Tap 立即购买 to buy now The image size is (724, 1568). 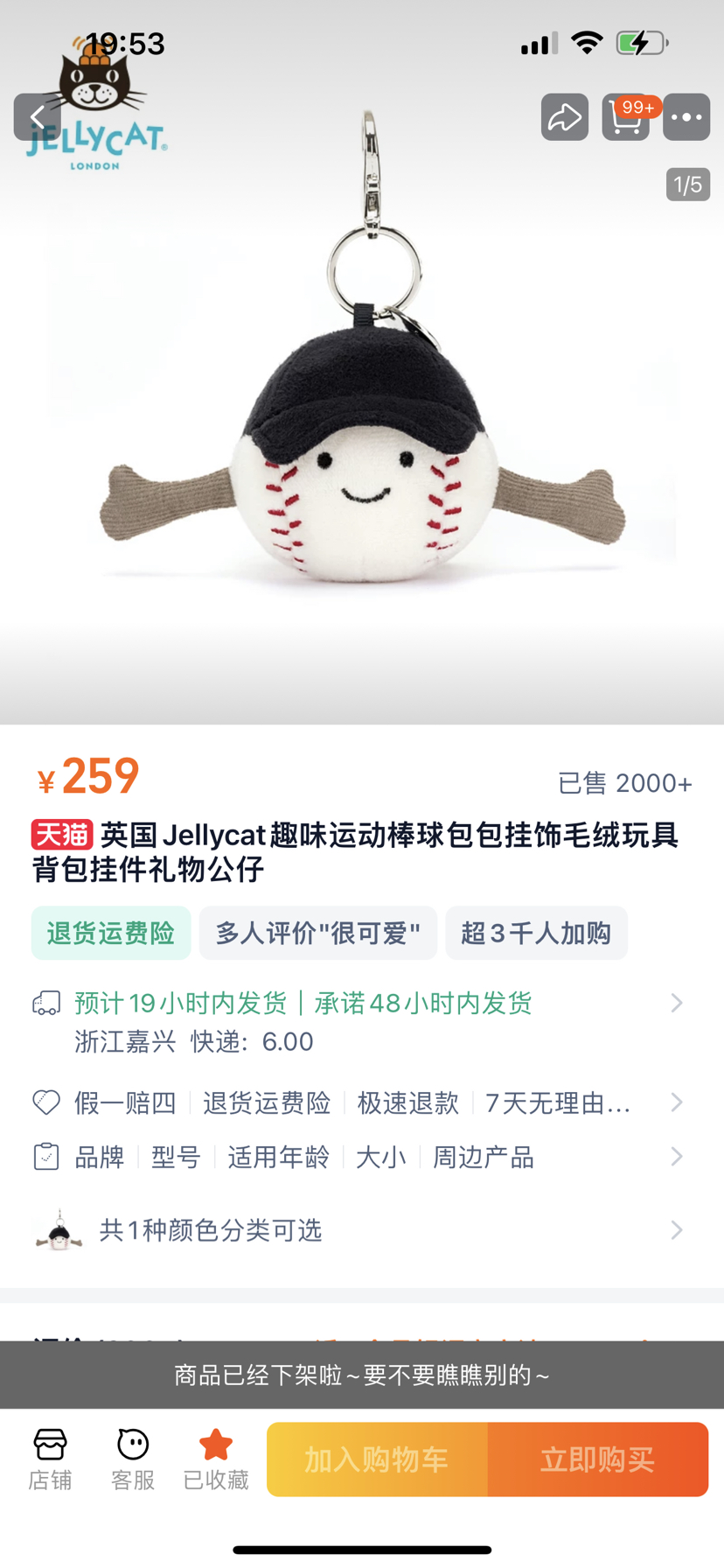598,1459
